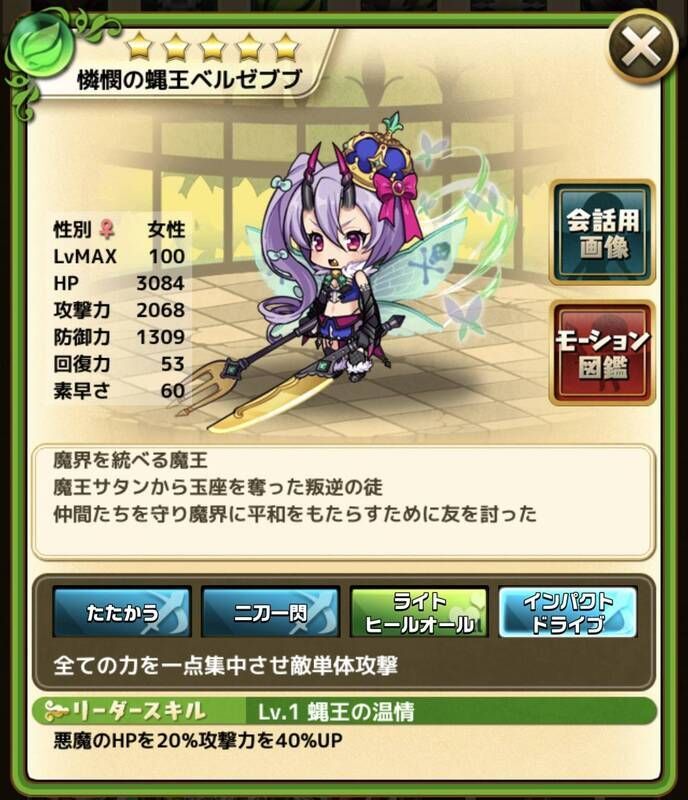
Task: Select the ライトヒールオール skill
Action: click(x=418, y=613)
